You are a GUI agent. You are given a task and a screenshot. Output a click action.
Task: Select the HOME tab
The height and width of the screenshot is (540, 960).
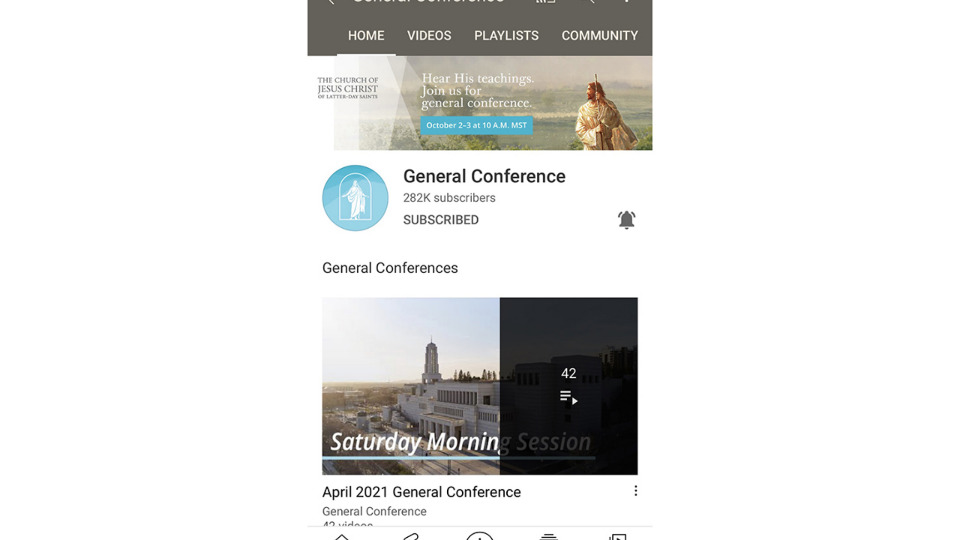(x=366, y=35)
